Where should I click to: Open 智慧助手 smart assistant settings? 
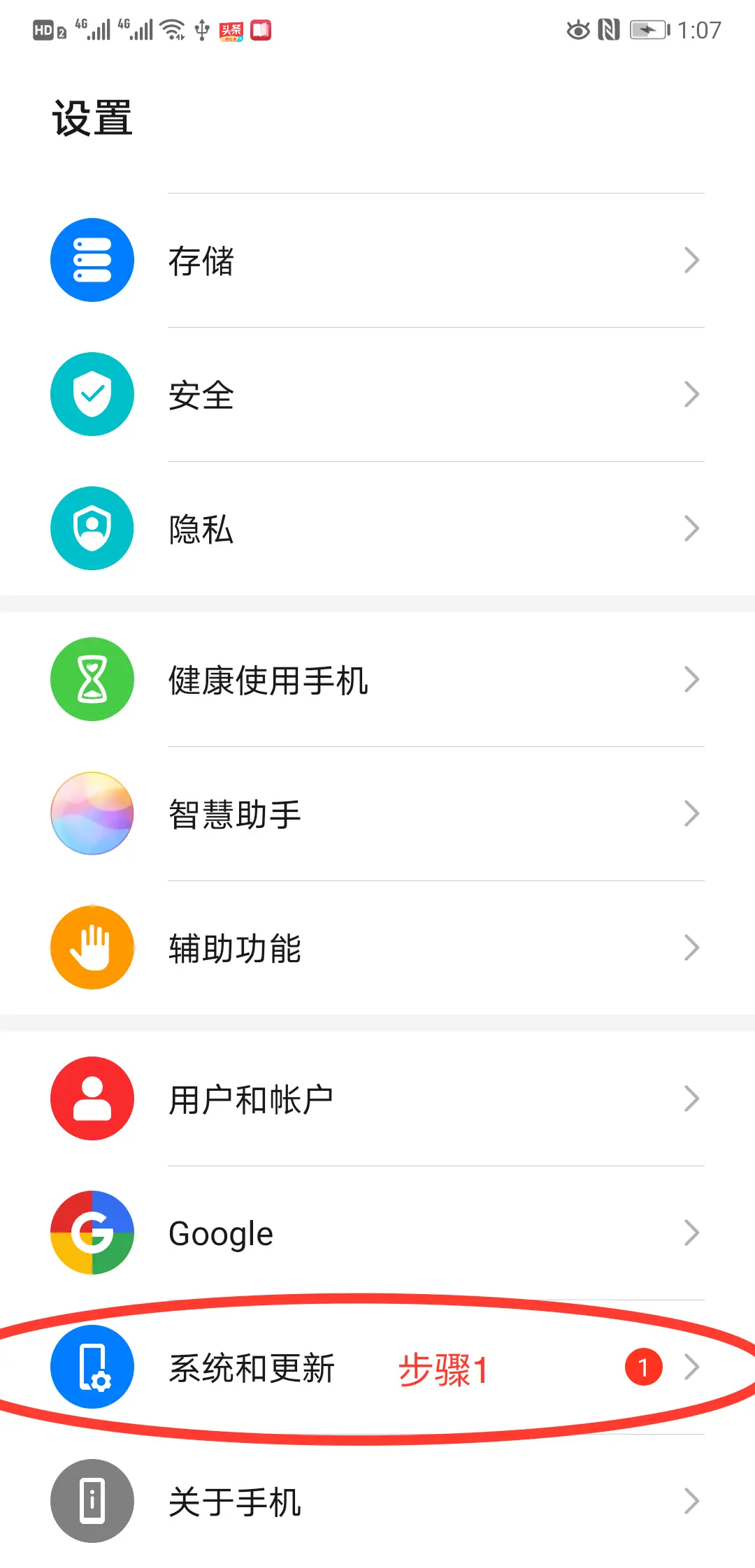coord(377,814)
